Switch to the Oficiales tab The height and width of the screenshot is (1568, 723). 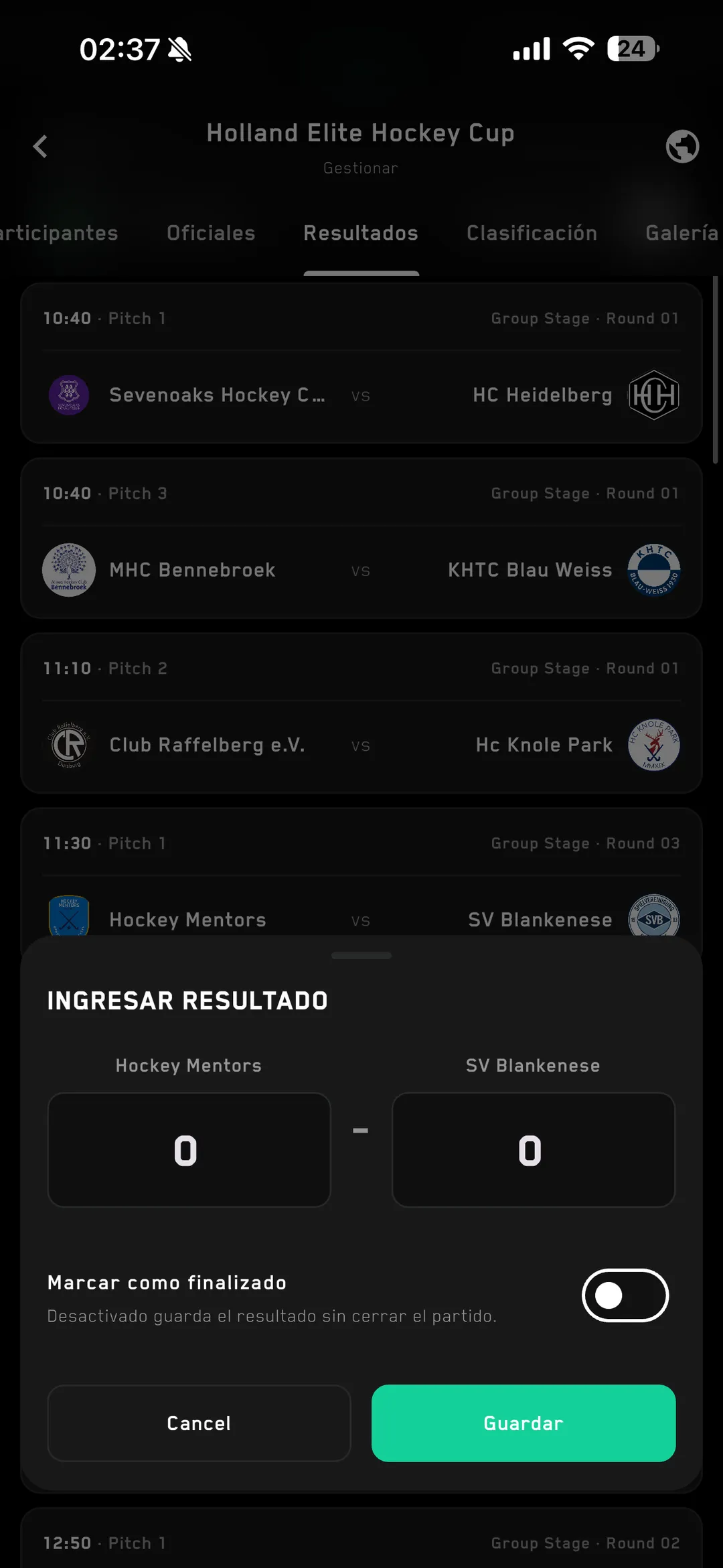(x=211, y=233)
